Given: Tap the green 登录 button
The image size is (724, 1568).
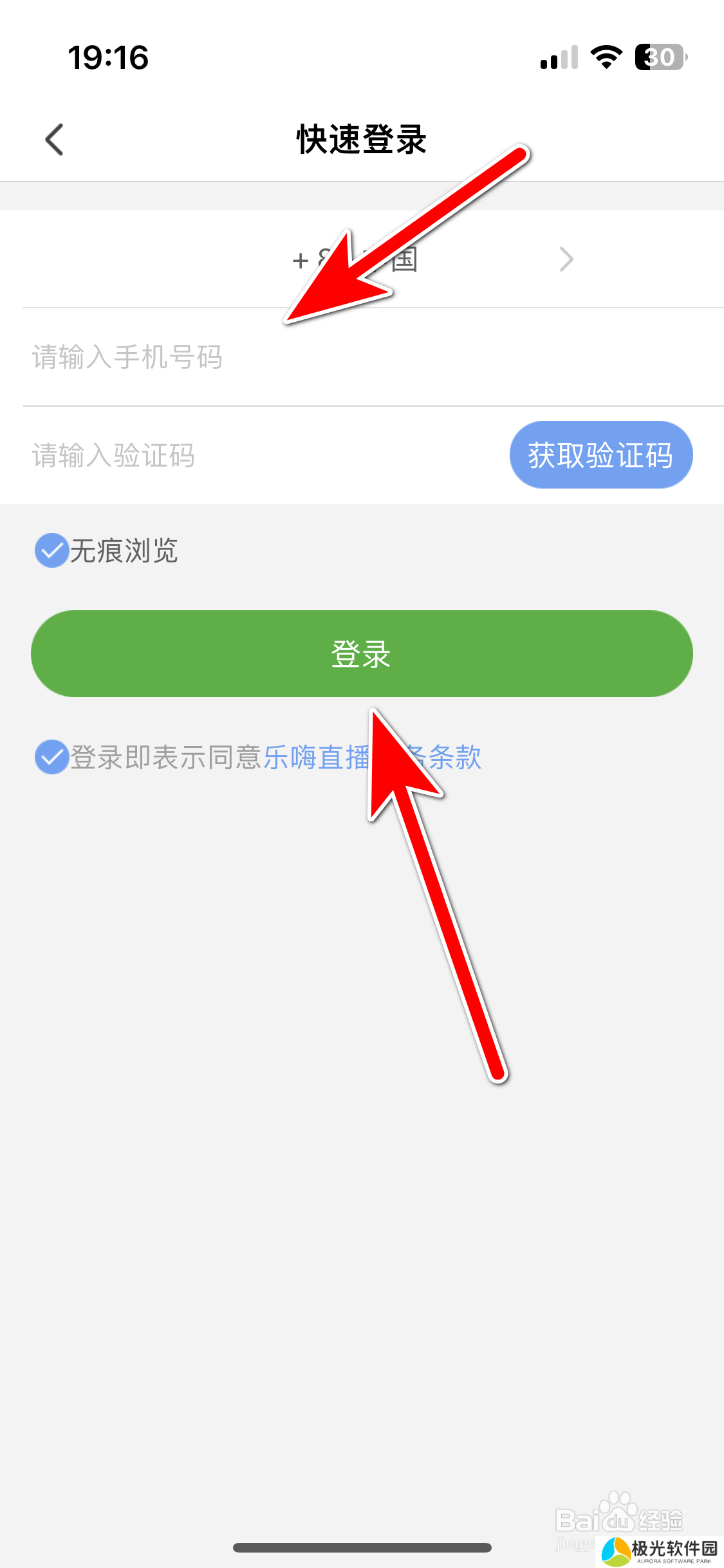Looking at the screenshot, I should (x=362, y=654).
